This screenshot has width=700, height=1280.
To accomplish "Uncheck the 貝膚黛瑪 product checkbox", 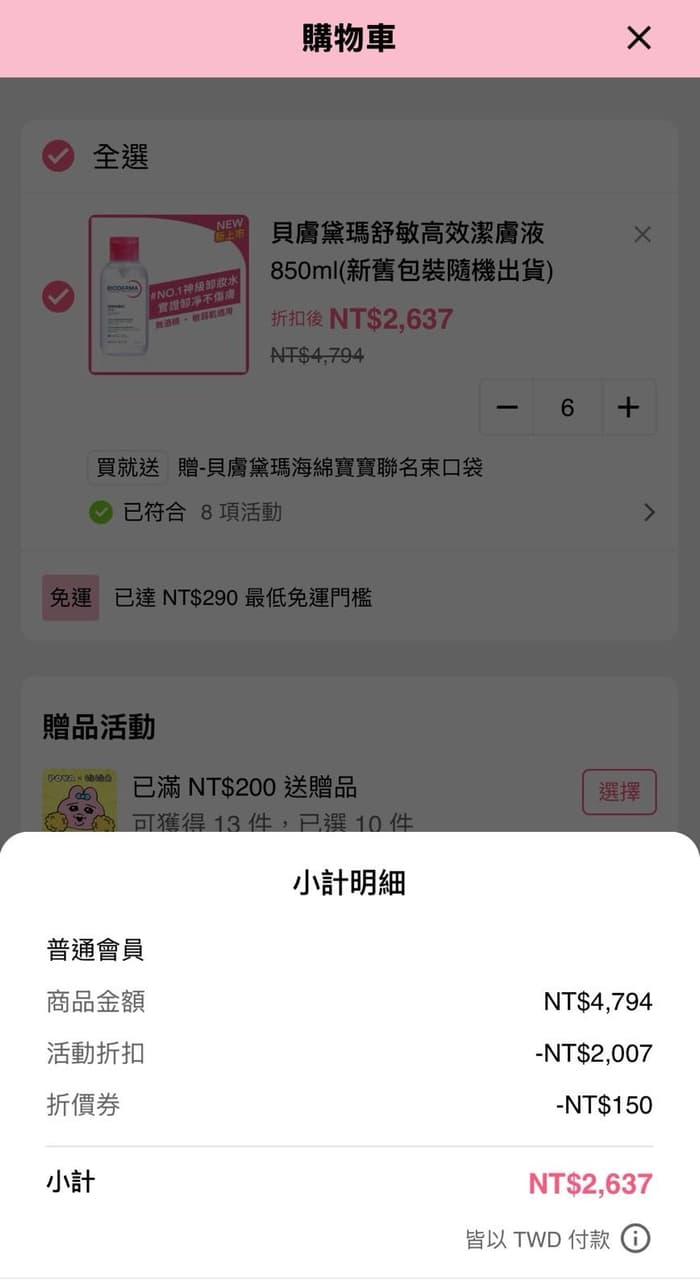I will point(58,297).
